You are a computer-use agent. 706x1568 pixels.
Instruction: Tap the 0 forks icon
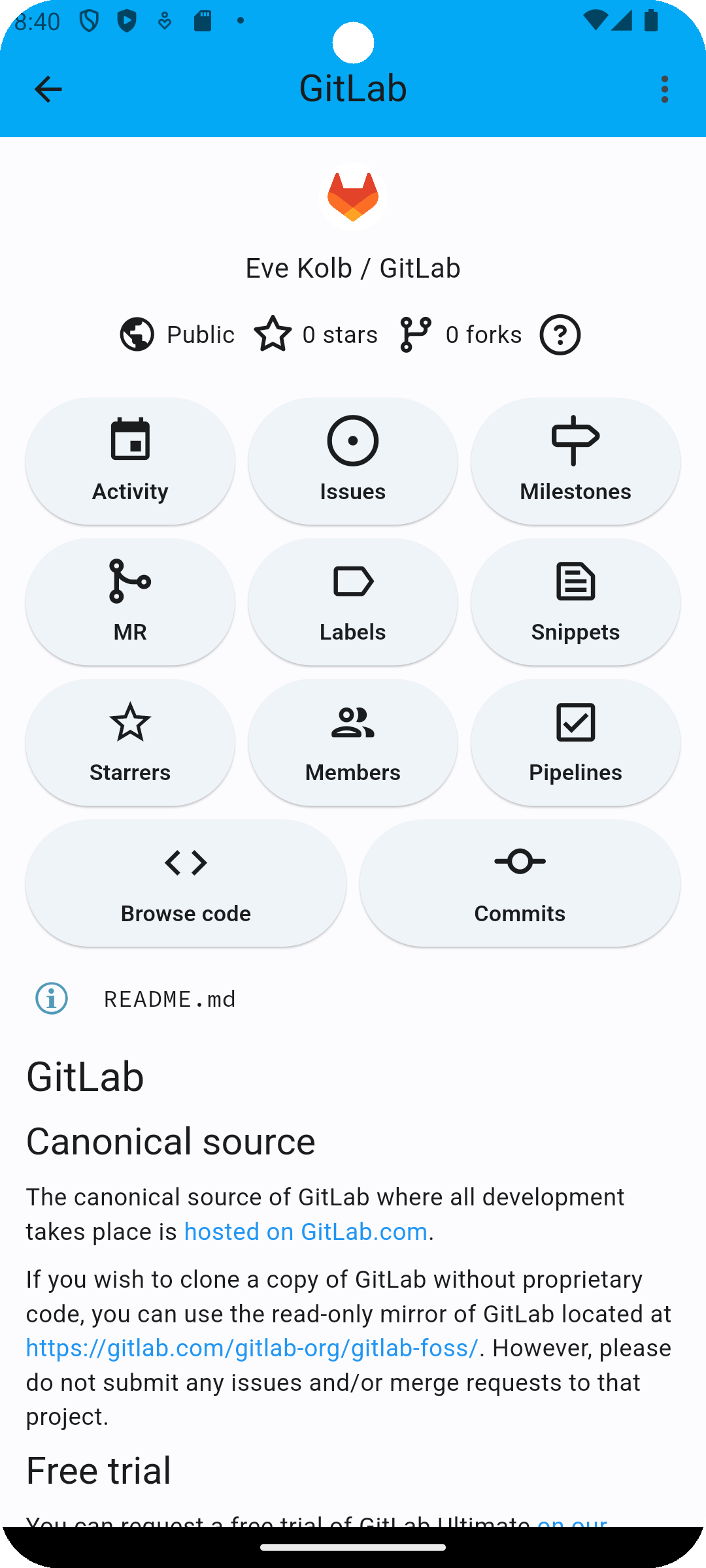(x=416, y=335)
